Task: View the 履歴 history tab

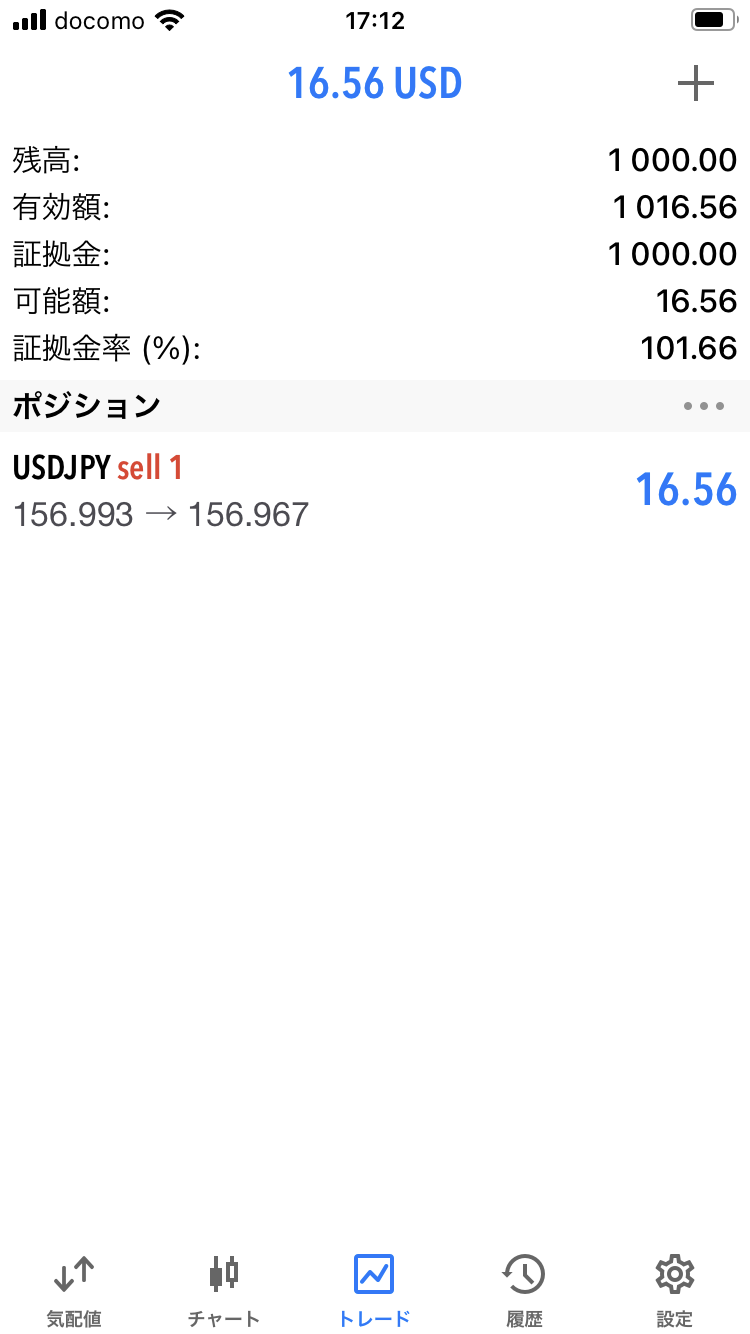Action: (x=524, y=1288)
